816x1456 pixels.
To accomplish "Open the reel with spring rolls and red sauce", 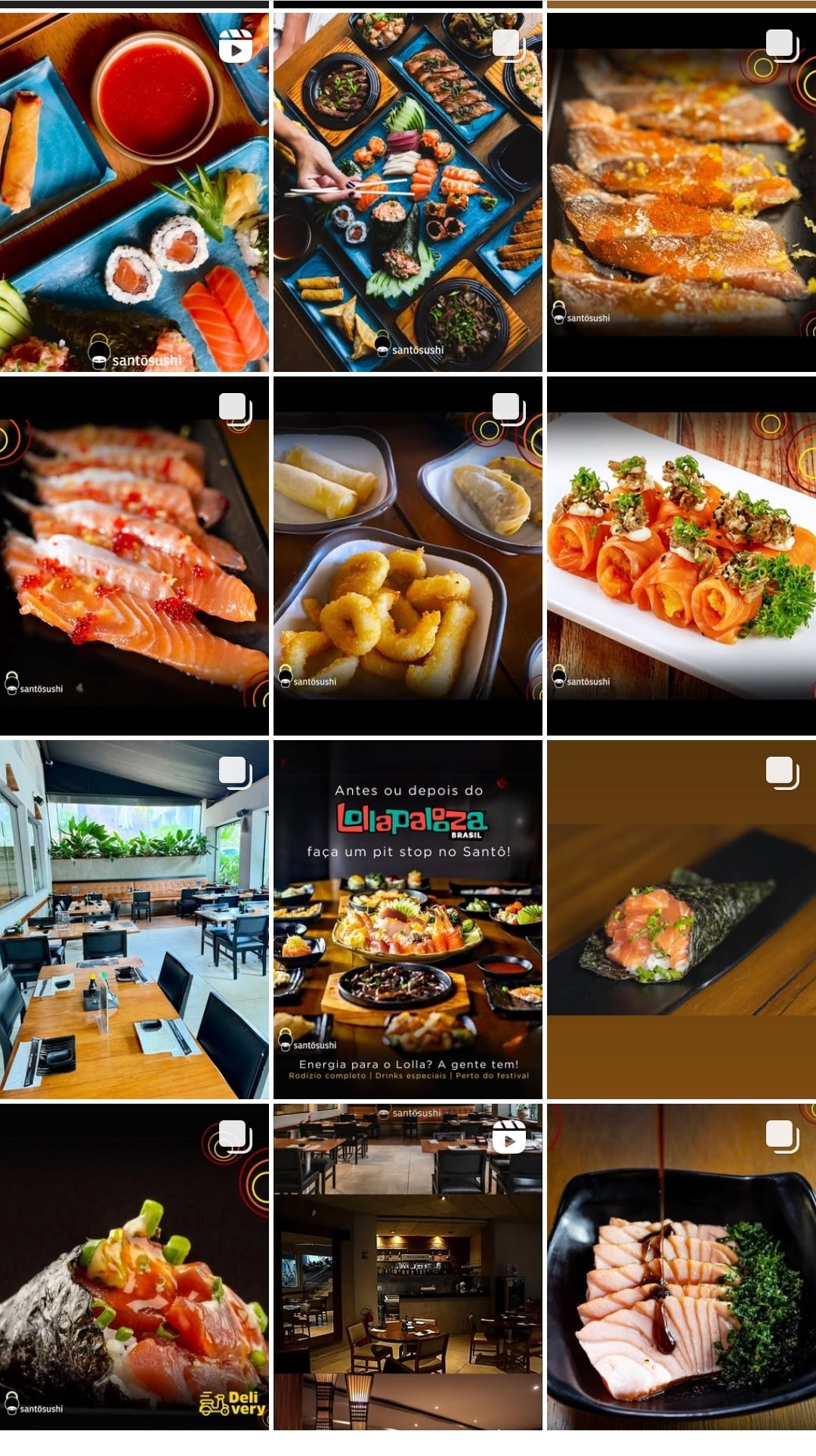I will pos(134,192).
